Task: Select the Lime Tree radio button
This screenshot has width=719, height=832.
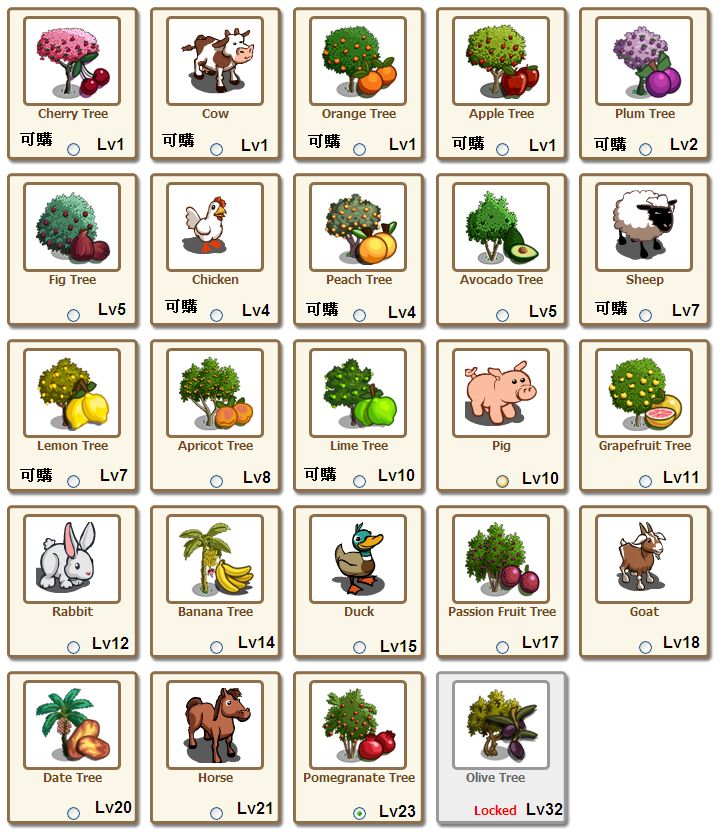Action: (x=359, y=481)
